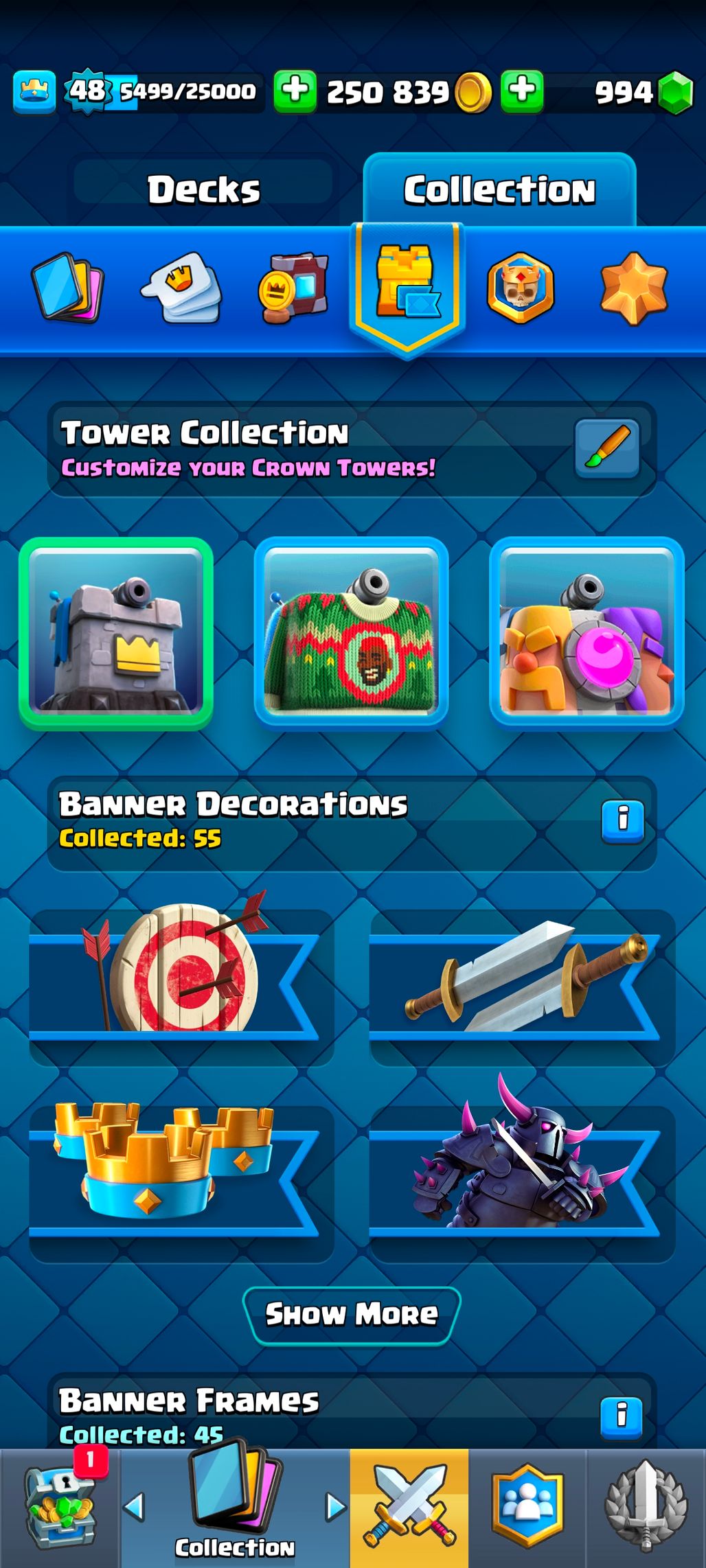The width and height of the screenshot is (706, 1568).
Task: Open the skull king badge section
Action: [x=521, y=287]
